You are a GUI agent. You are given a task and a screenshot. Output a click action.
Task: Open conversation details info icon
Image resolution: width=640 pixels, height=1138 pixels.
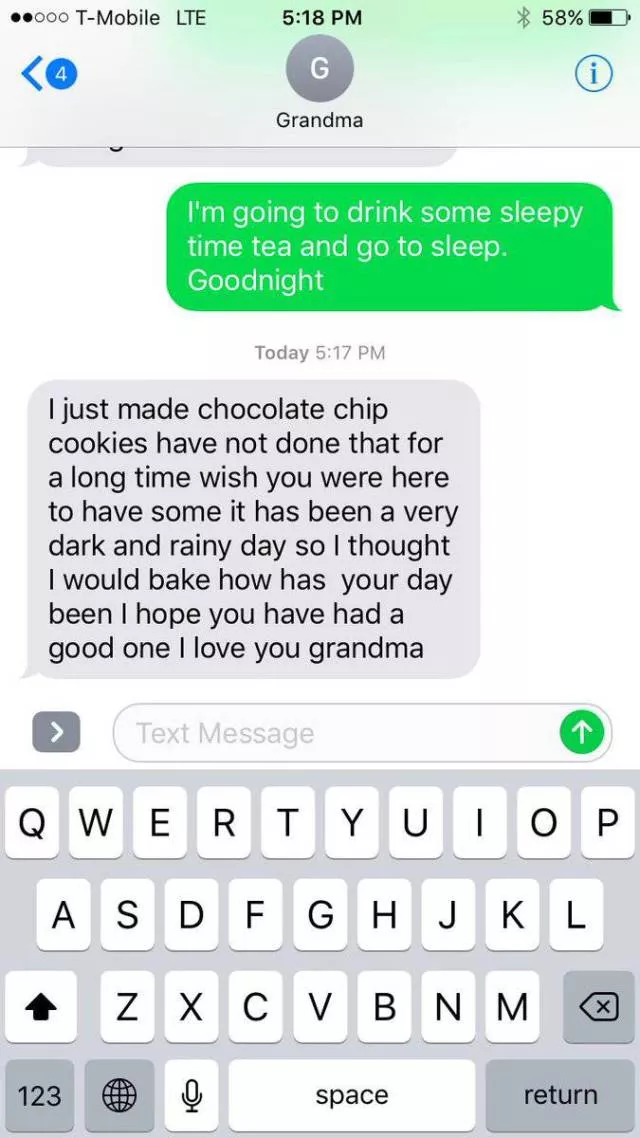(x=593, y=74)
